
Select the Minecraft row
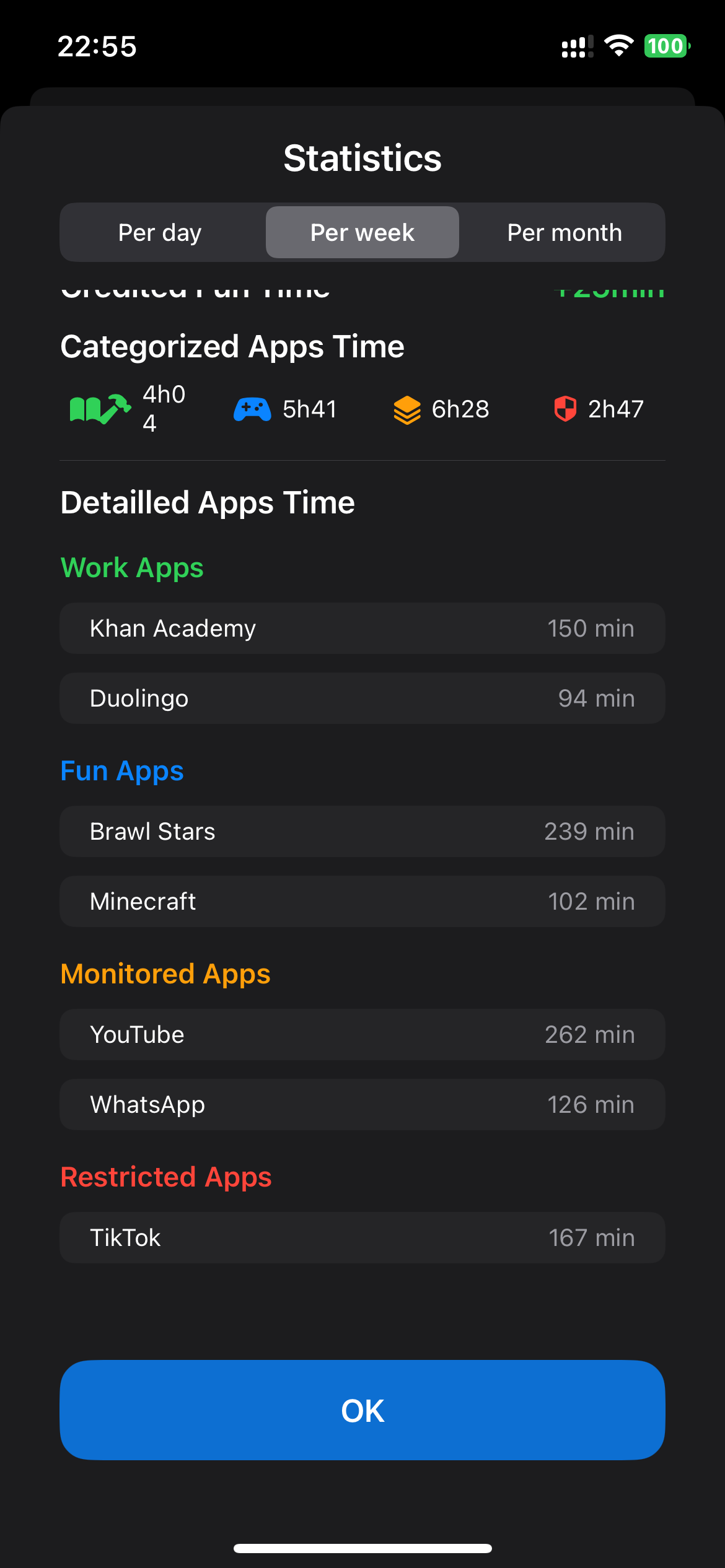pos(362,901)
